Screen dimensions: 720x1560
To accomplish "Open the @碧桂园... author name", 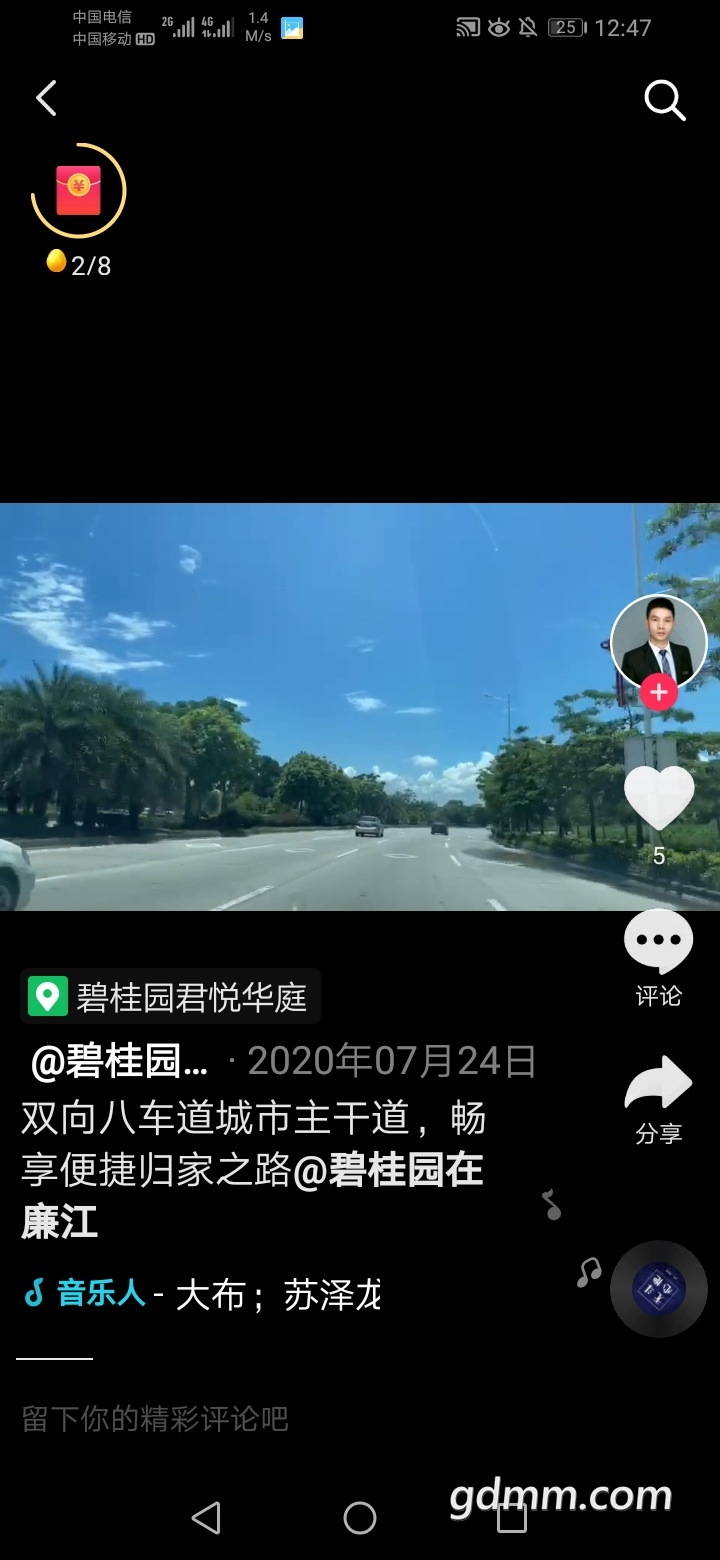I will 120,1062.
